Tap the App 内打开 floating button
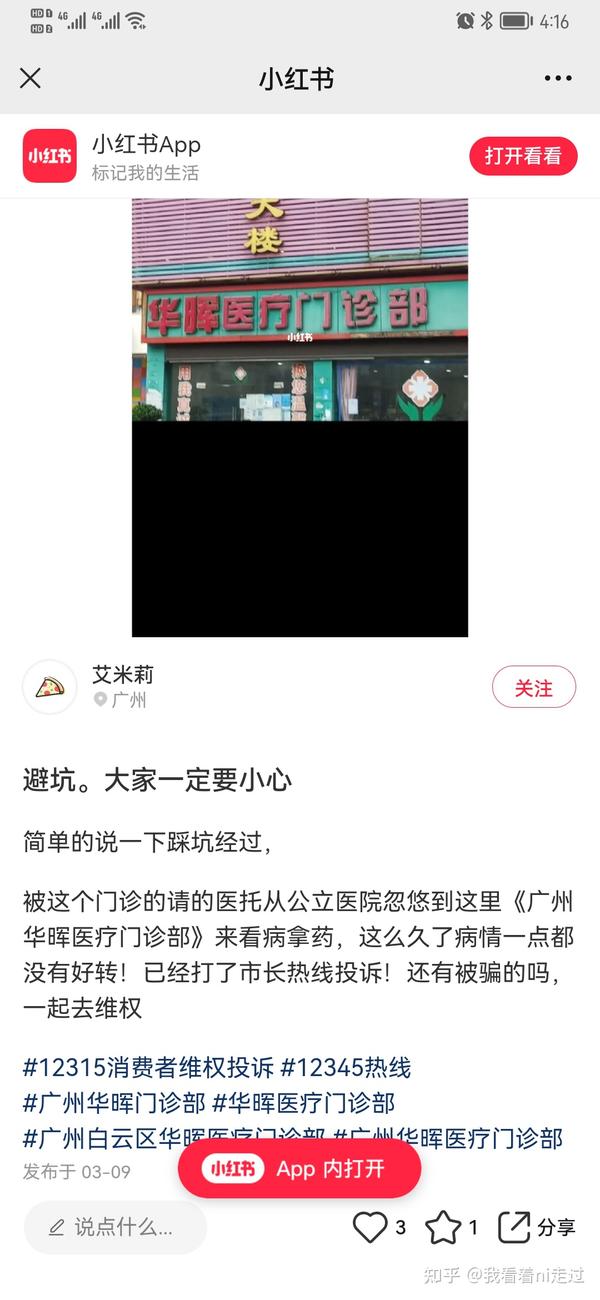The height and width of the screenshot is (1300, 600). [299, 1169]
